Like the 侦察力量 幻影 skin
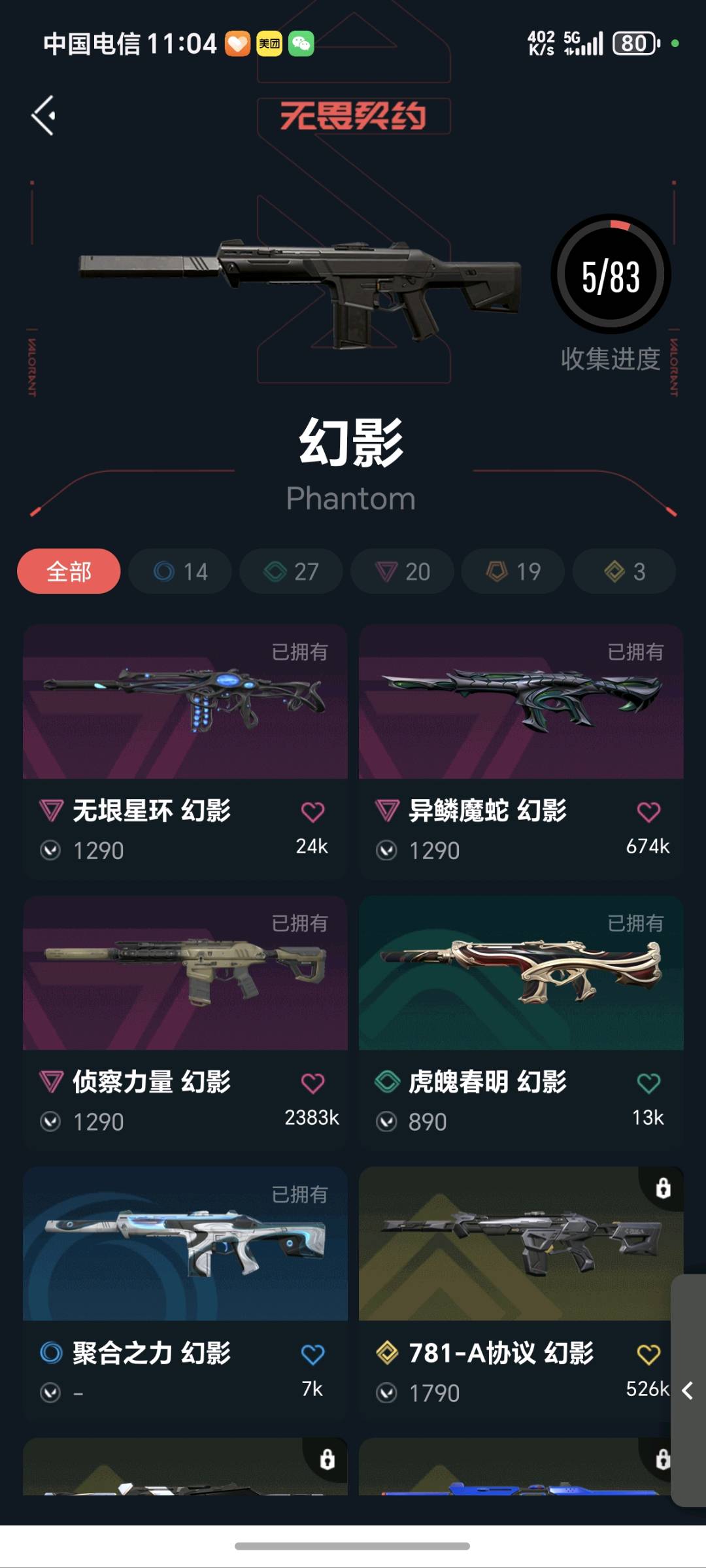This screenshot has width=706, height=1568. (312, 1083)
